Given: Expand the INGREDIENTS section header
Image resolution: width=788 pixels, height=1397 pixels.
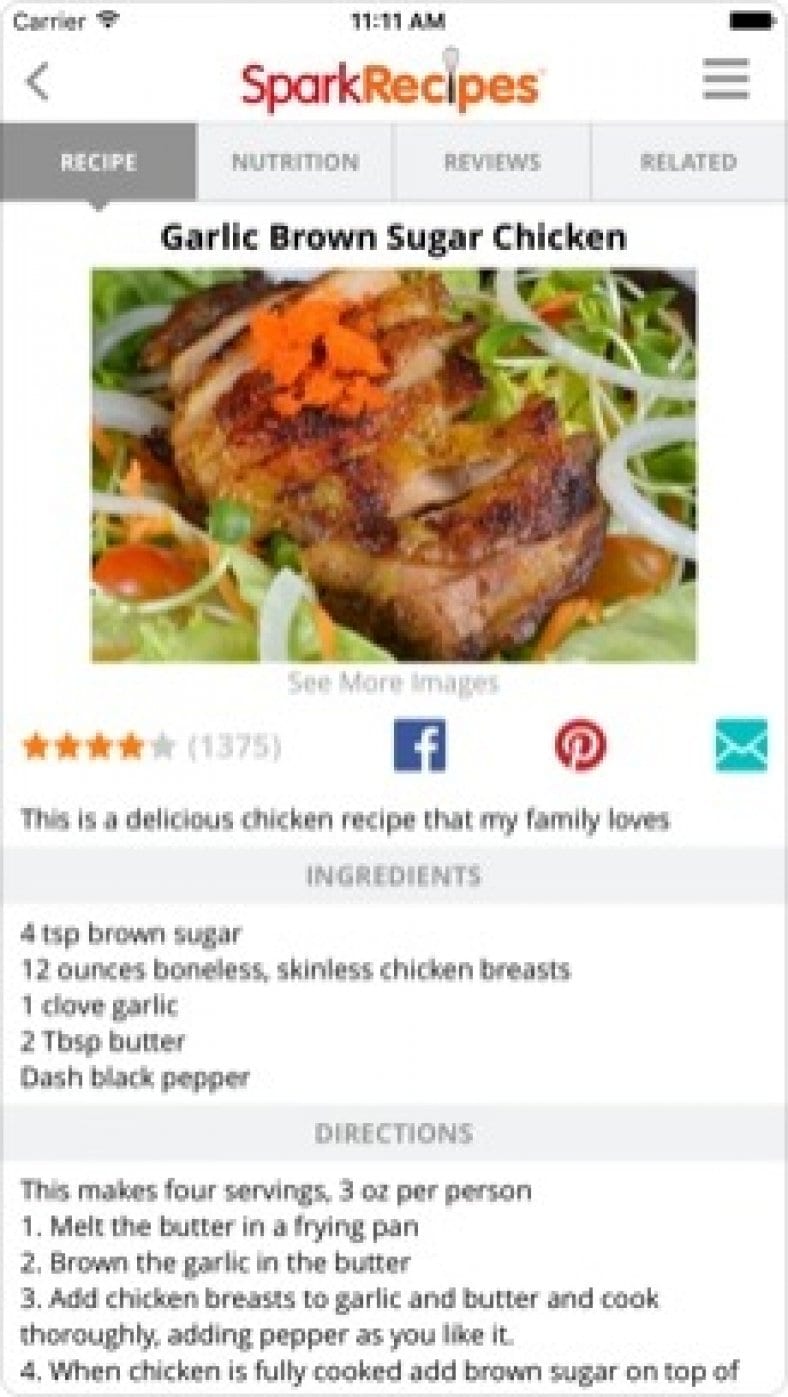Looking at the screenshot, I should pyautogui.click(x=394, y=875).
